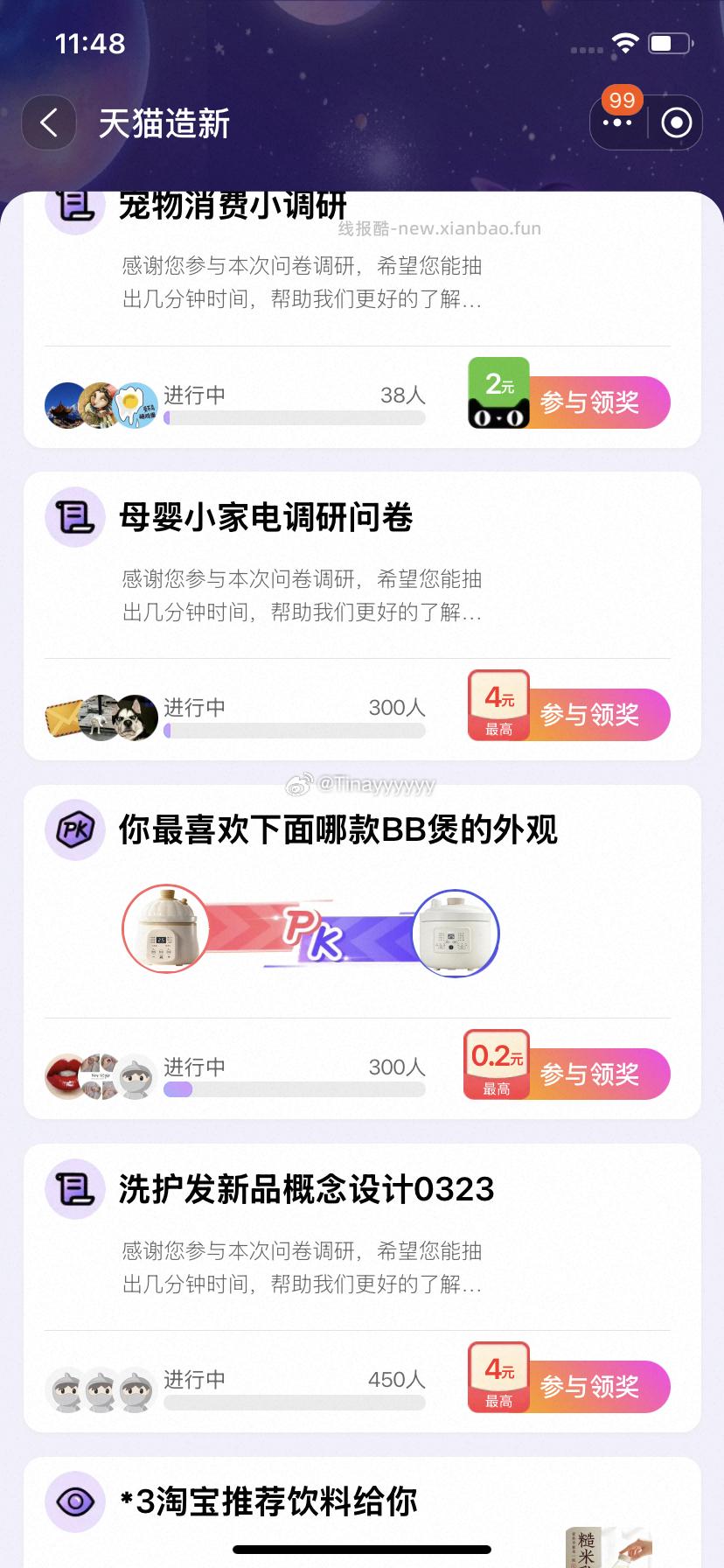
Task: Click the progress bar under 你最喜欢下面哪款BB煲的外观
Action: tap(295, 1089)
